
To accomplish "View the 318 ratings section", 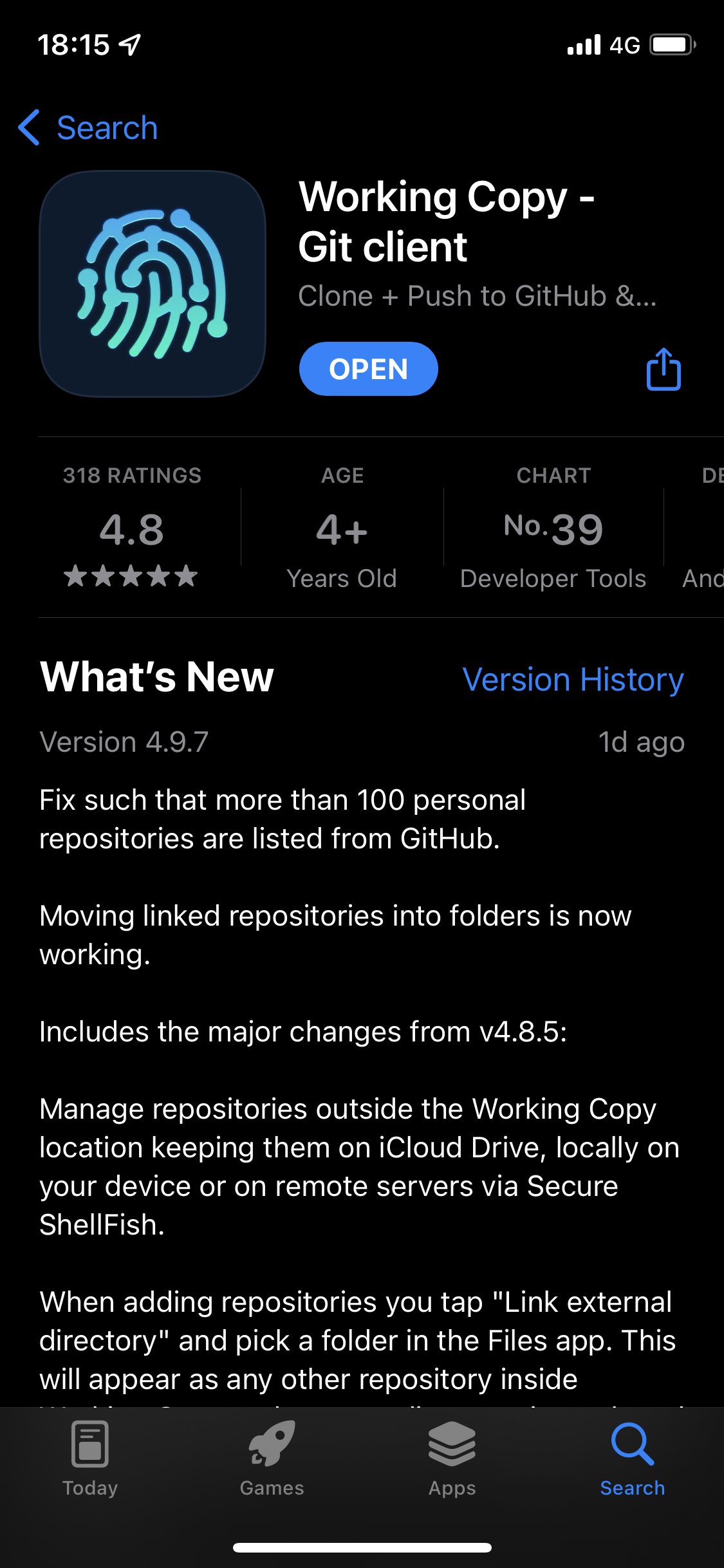I will [132, 527].
